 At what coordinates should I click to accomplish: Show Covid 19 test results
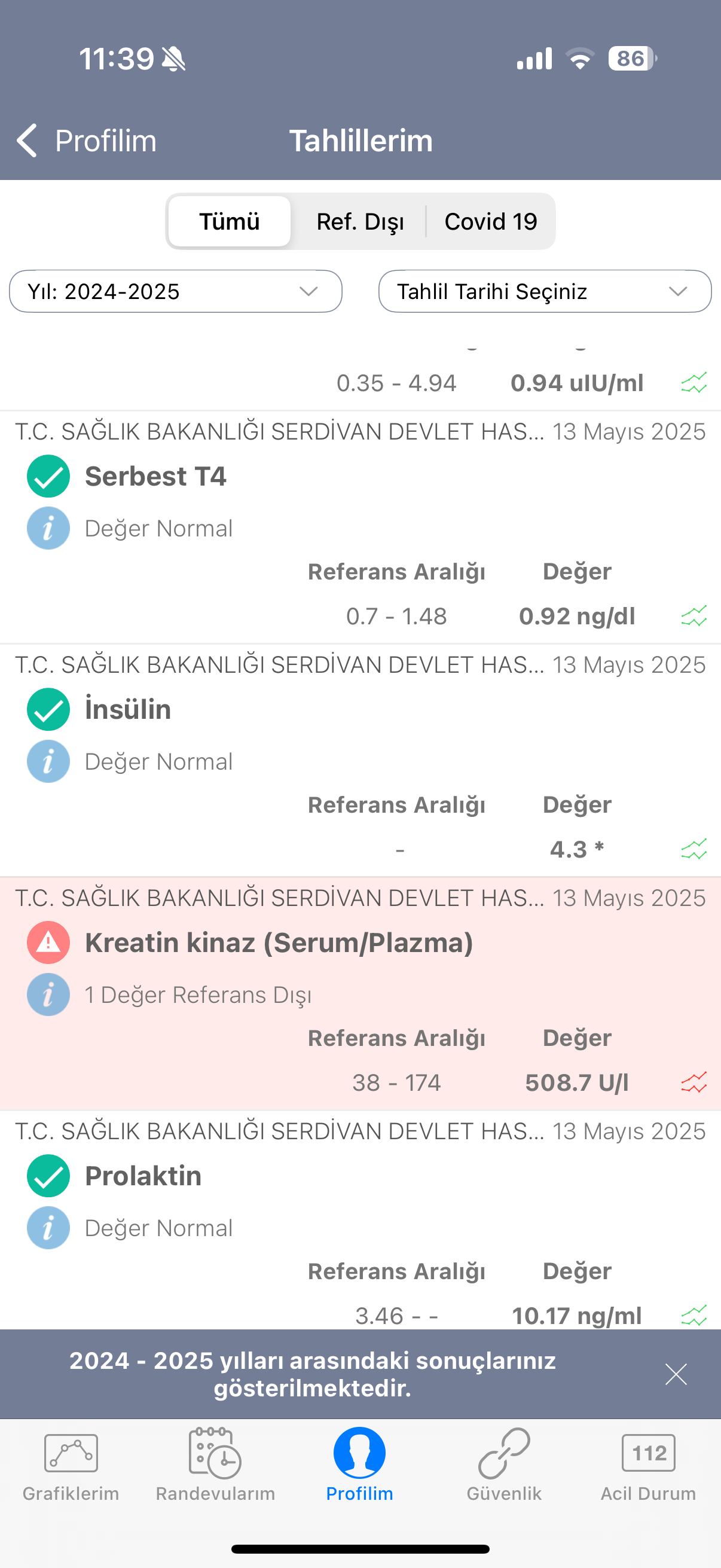(490, 221)
